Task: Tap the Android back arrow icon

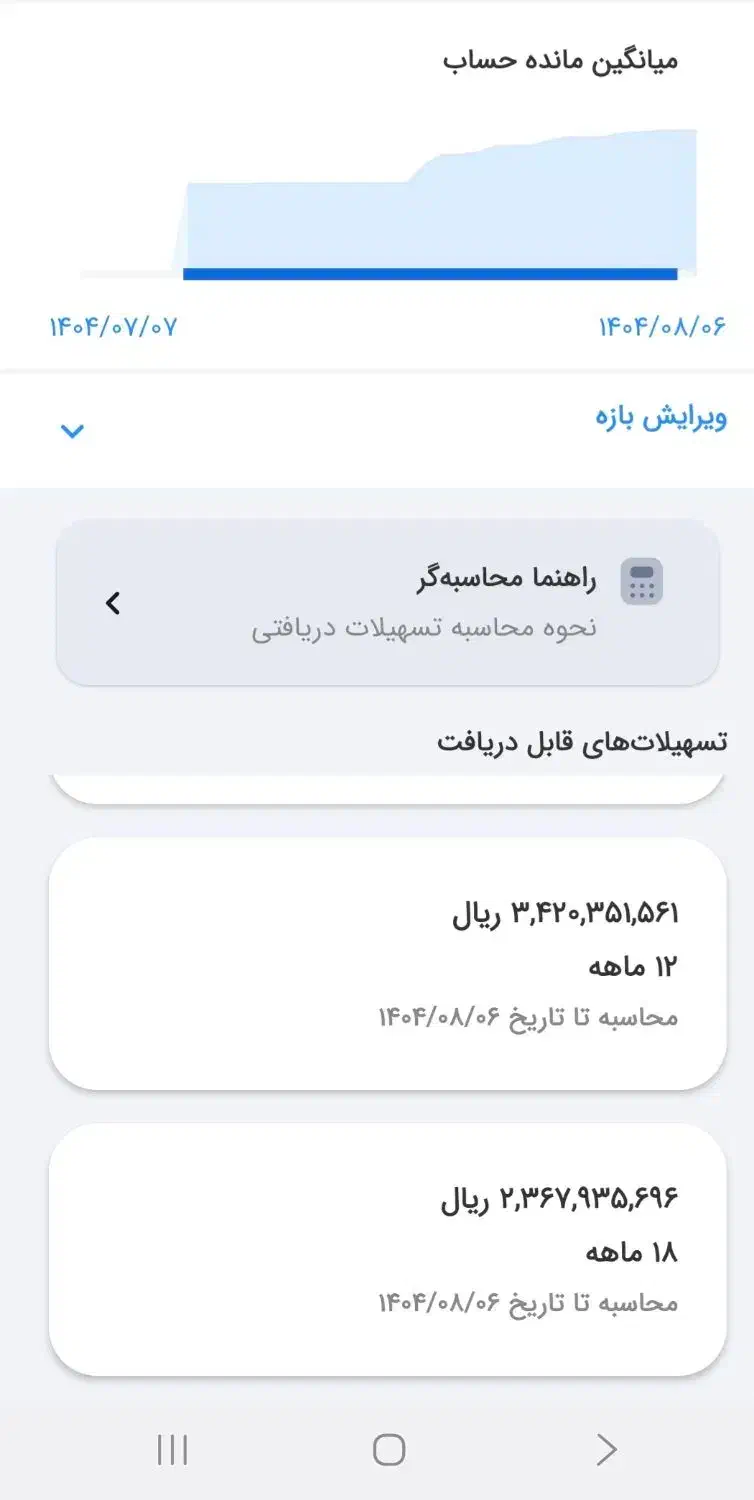Action: tap(607, 1446)
